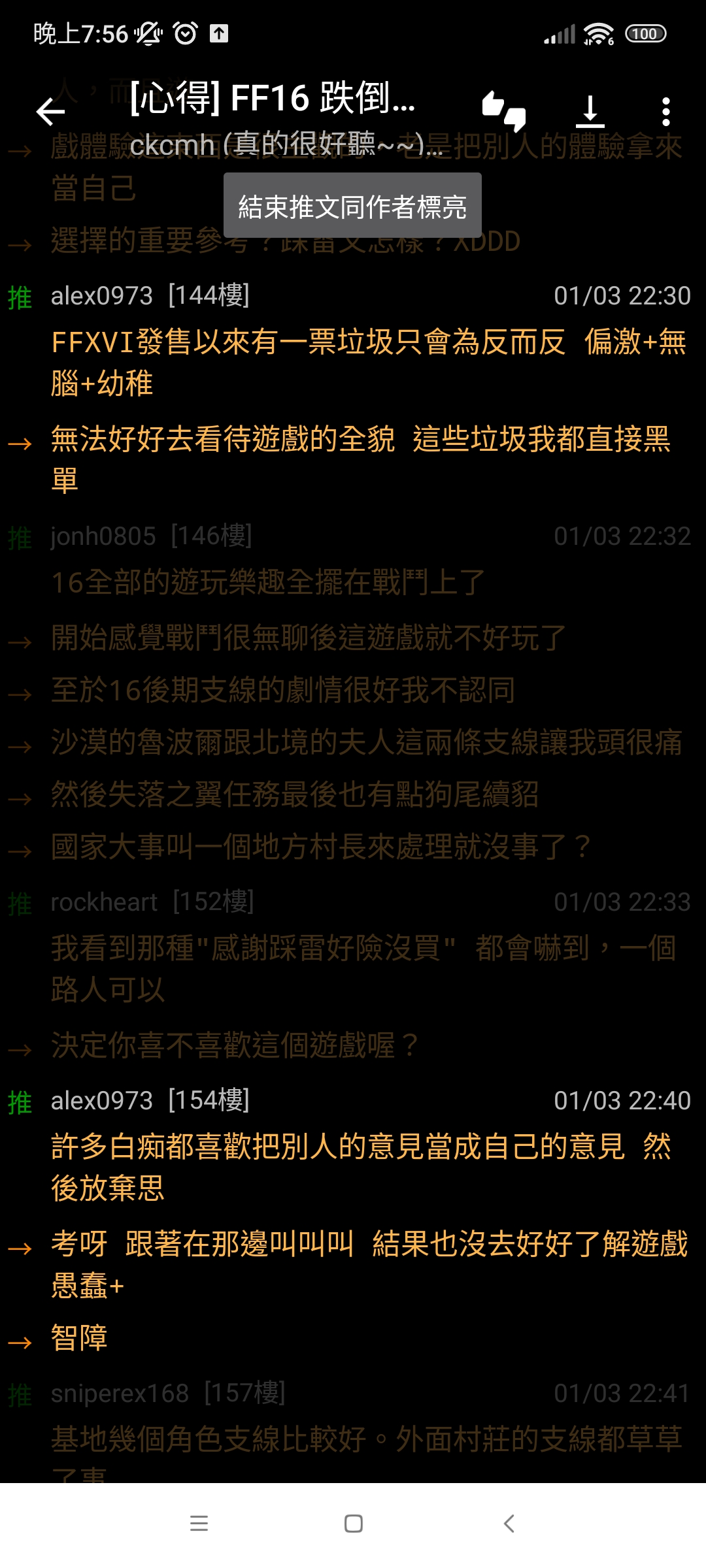Open the three-dot overflow menu

pyautogui.click(x=665, y=112)
